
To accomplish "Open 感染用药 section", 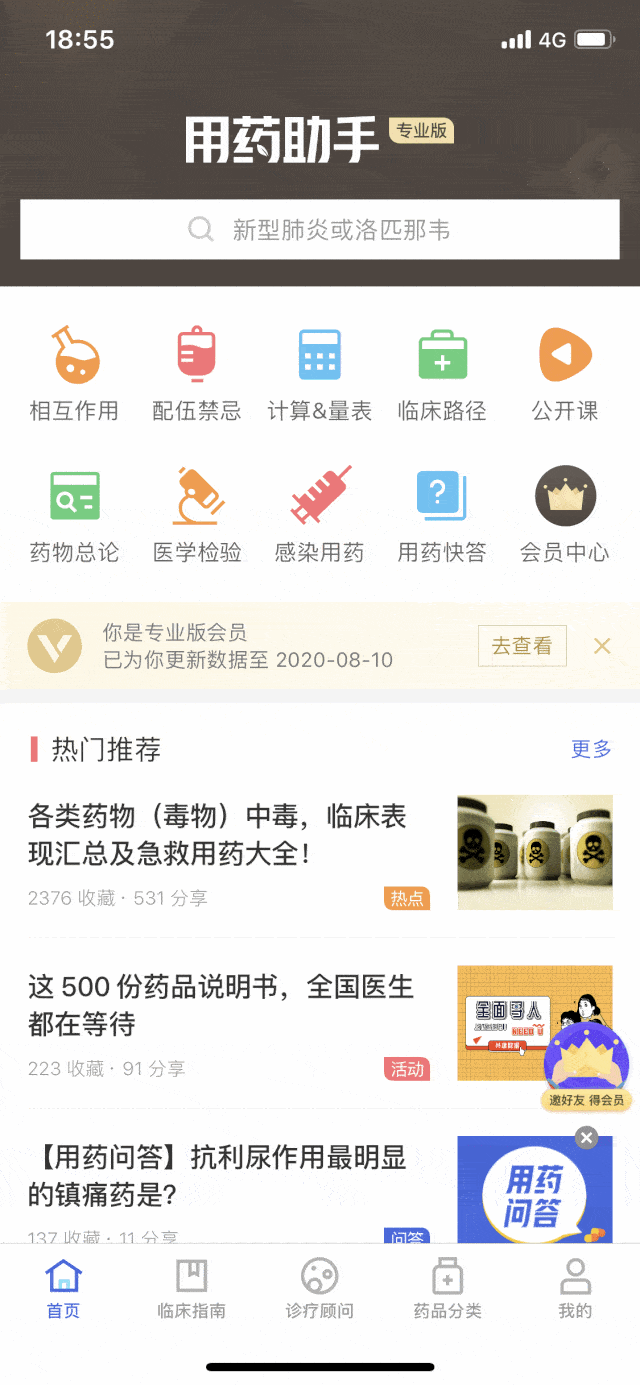I will point(320,515).
